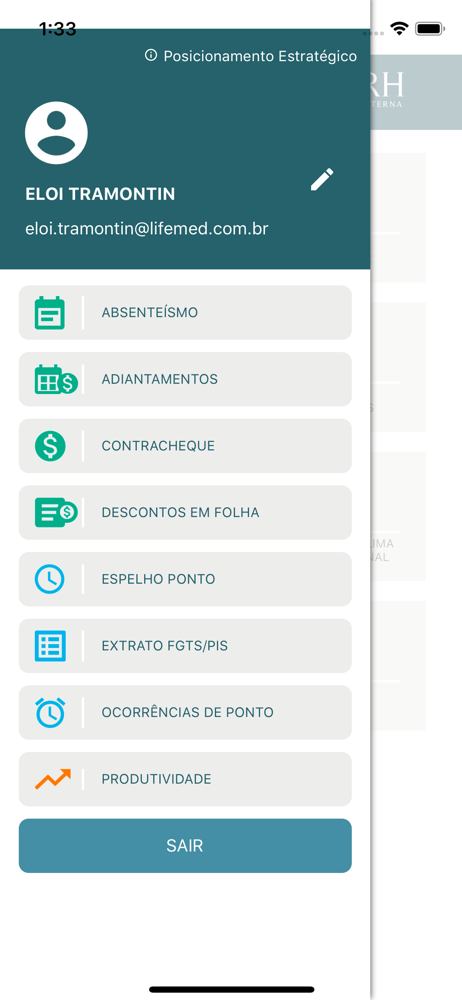Viewport: 462px width, 1000px height.
Task: View Ocorrências de Ponto
Action: tap(185, 712)
